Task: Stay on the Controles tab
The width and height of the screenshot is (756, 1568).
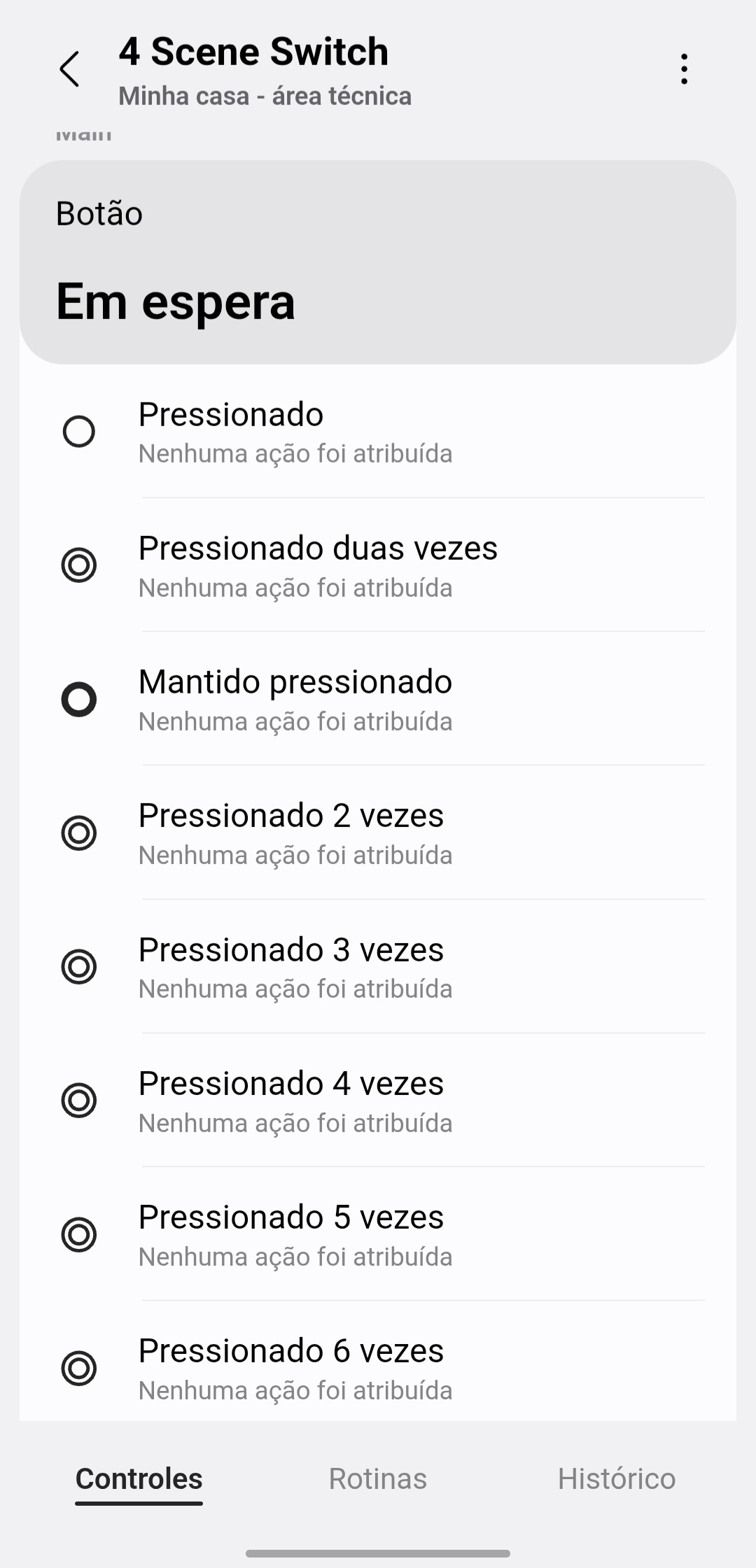Action: tap(138, 1478)
